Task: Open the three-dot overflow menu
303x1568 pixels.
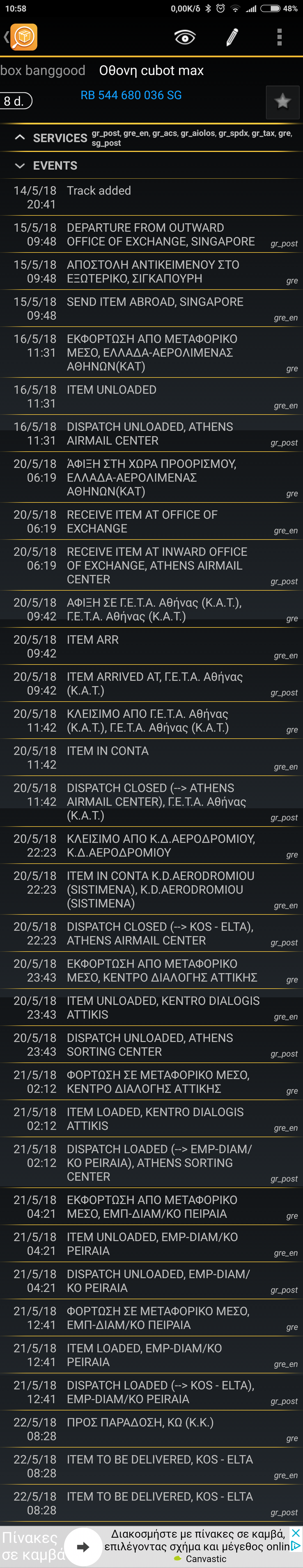Action: click(279, 37)
